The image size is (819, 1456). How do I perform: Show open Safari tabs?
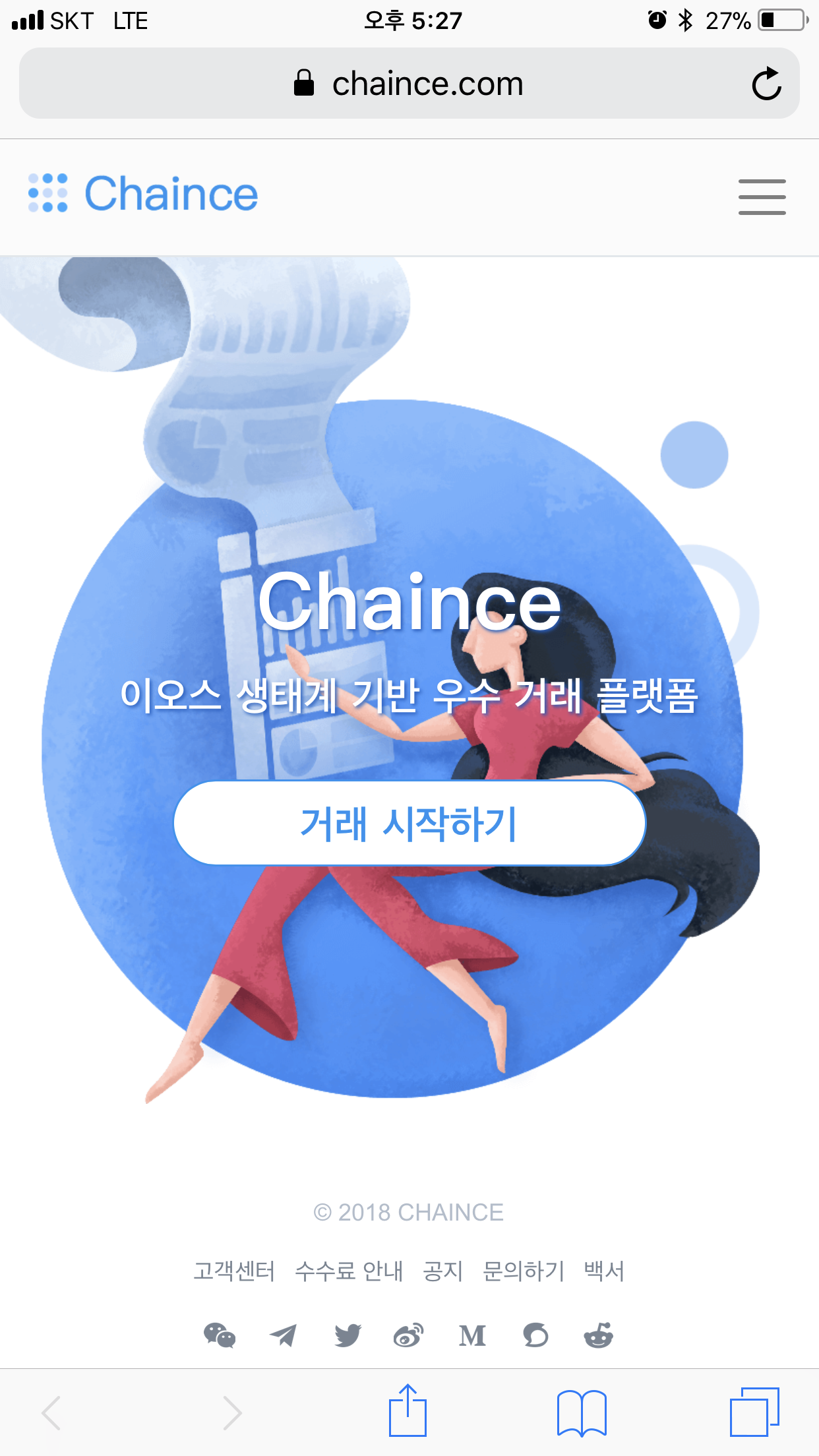(754, 1412)
